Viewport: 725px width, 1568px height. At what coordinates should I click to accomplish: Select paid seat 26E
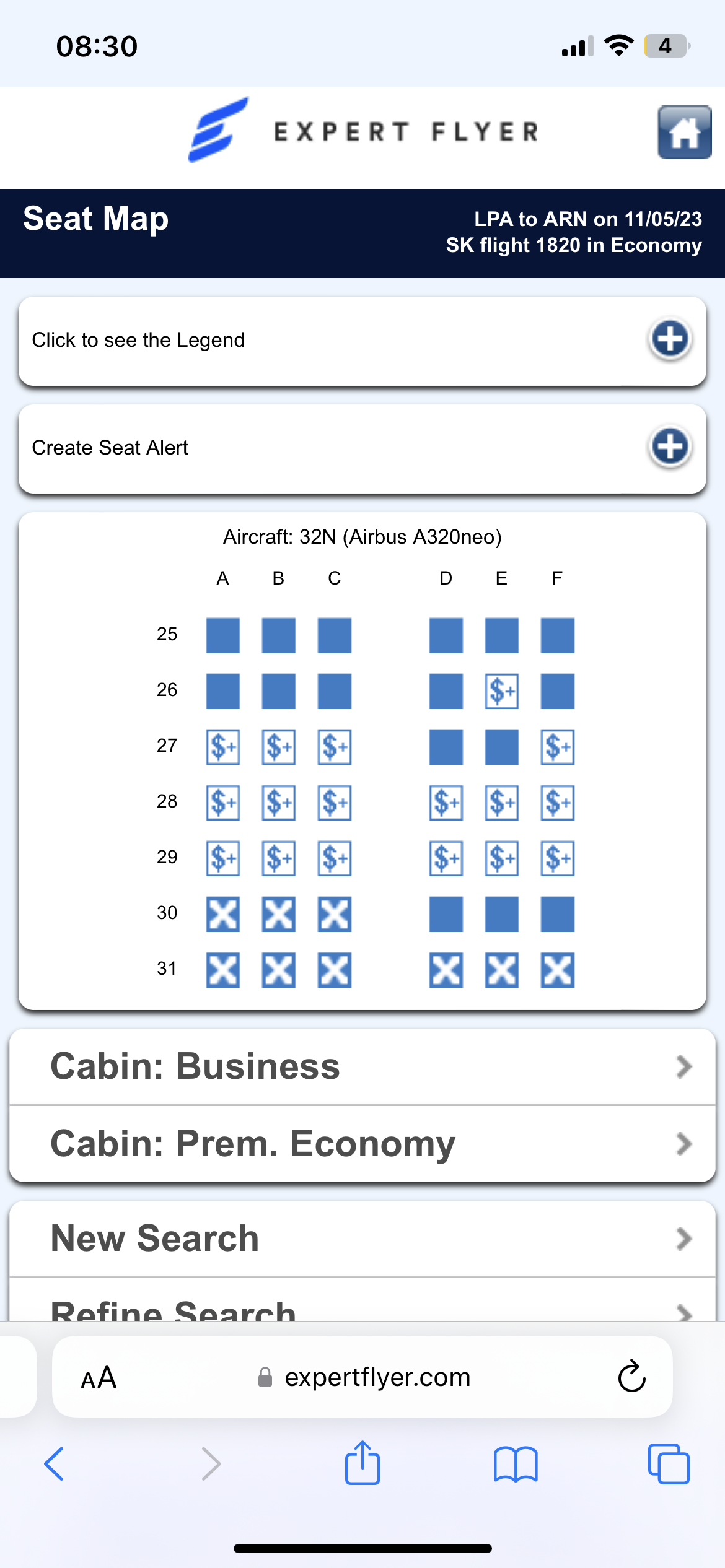pyautogui.click(x=501, y=691)
